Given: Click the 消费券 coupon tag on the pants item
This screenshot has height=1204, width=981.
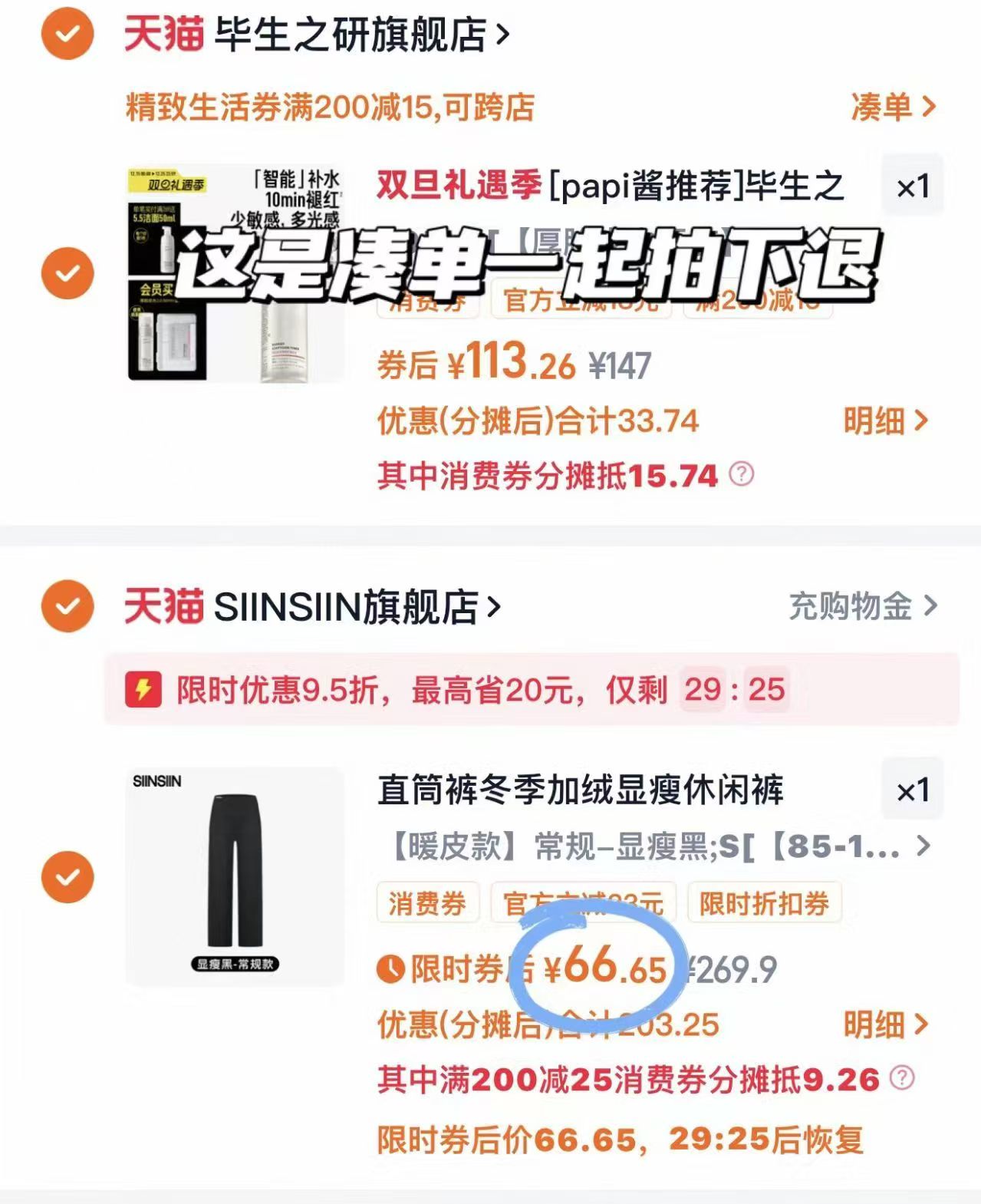Looking at the screenshot, I should click(426, 904).
